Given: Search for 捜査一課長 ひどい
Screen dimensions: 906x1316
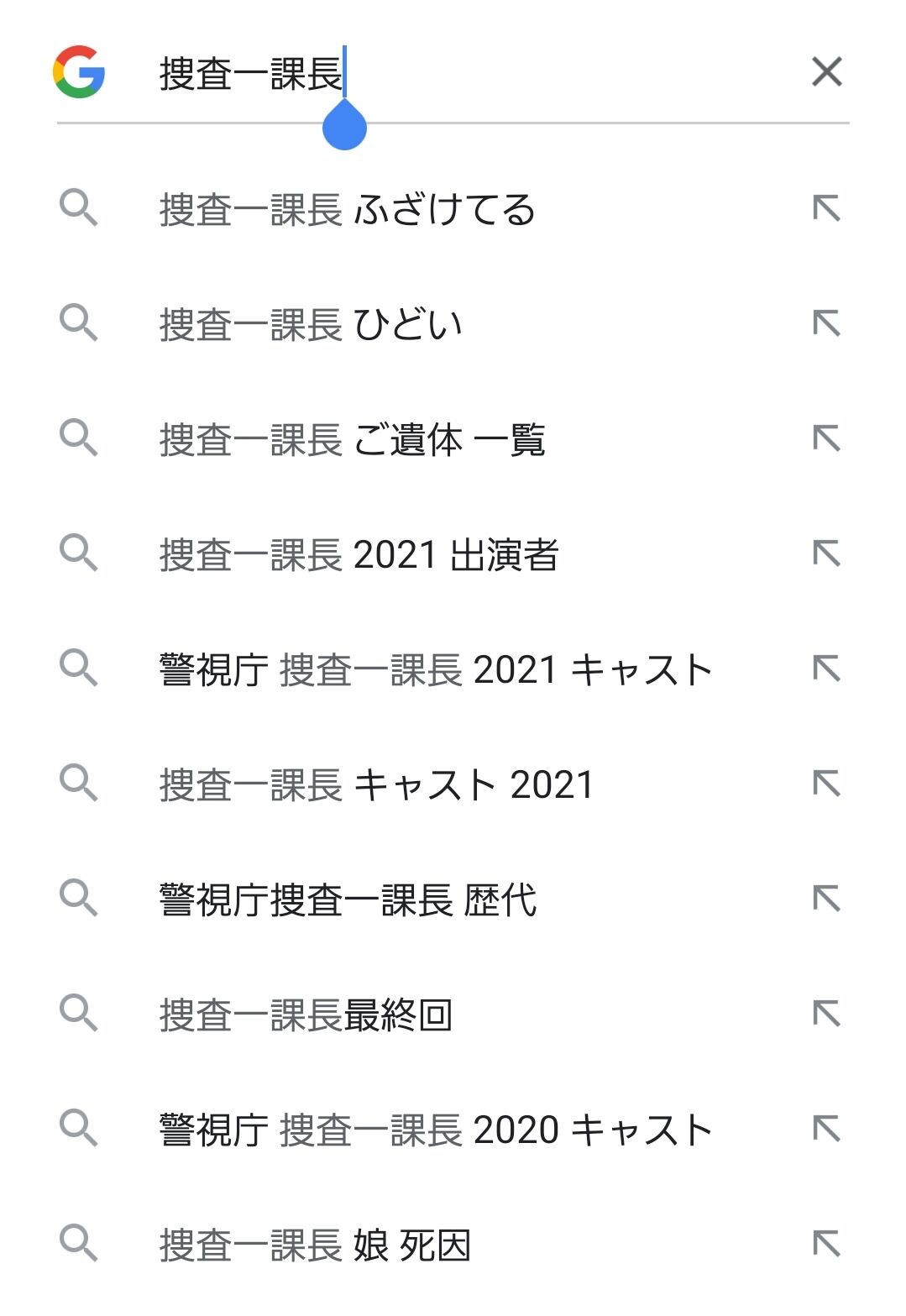Looking at the screenshot, I should (311, 324).
